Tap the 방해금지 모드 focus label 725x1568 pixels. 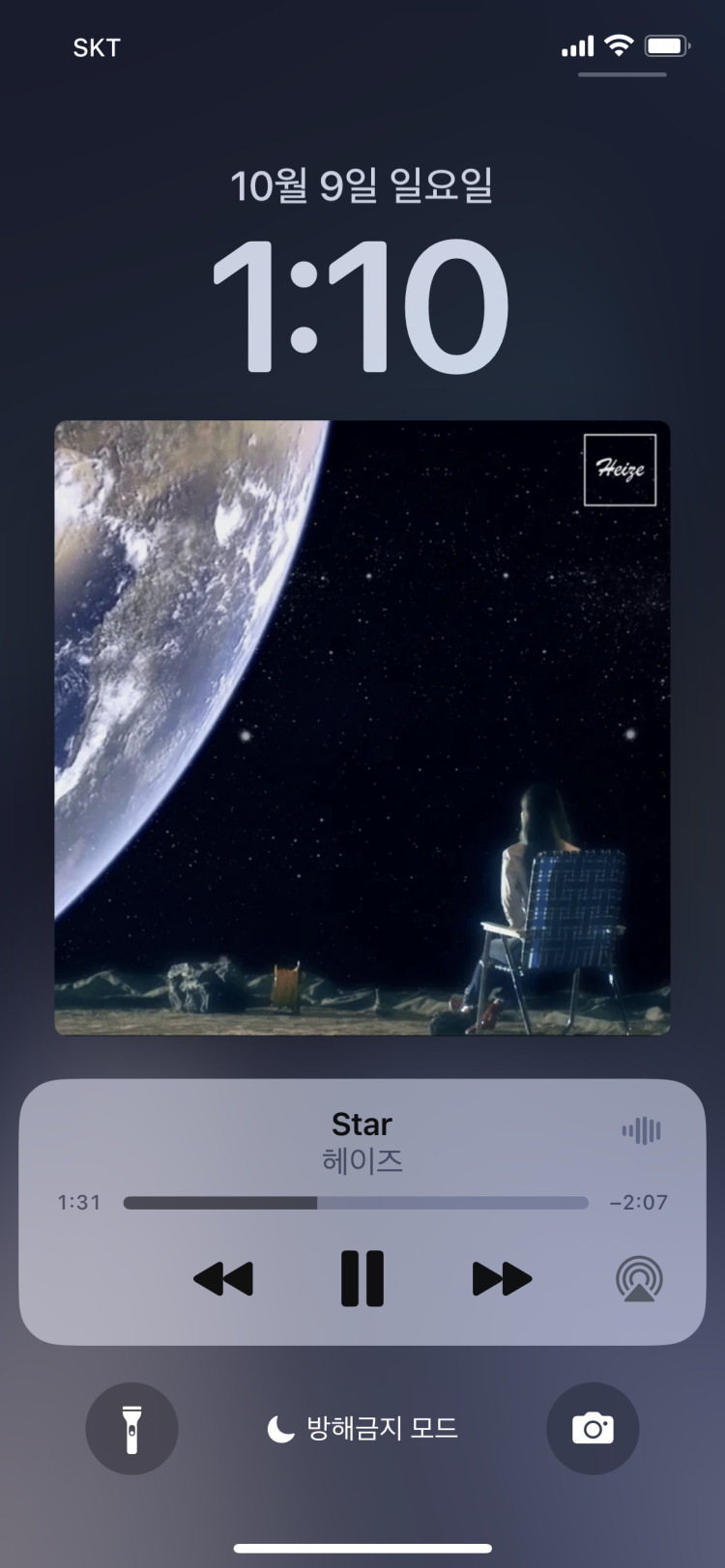pos(362,1429)
